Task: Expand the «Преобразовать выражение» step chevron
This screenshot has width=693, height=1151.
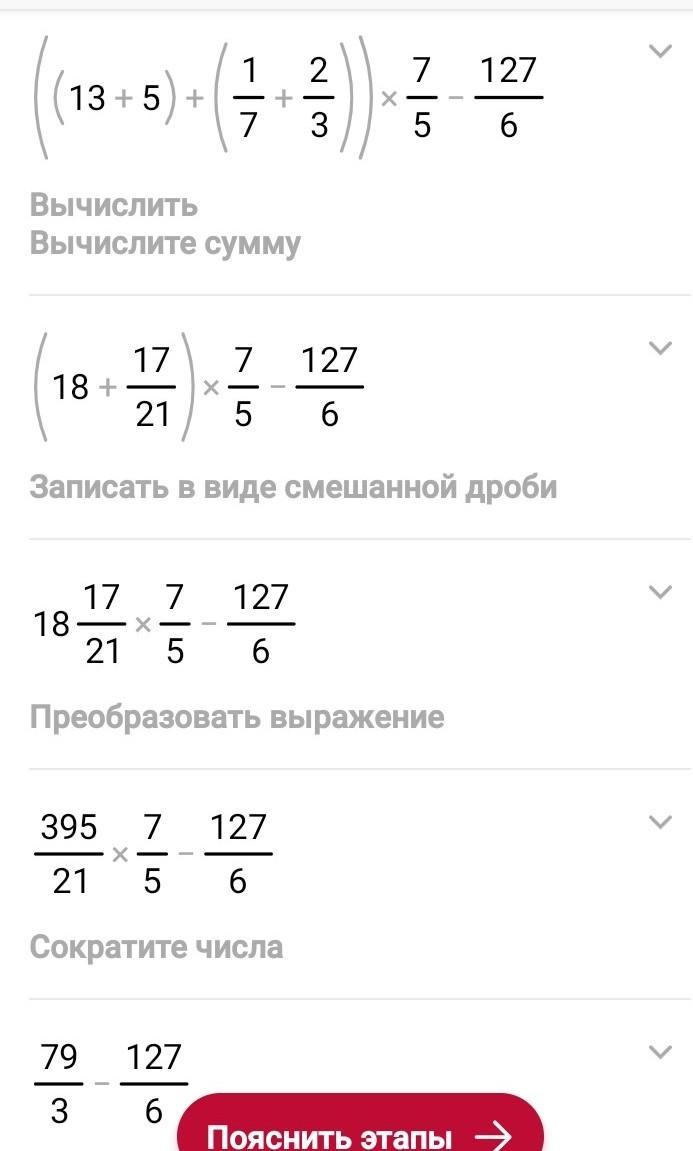Action: coord(660,592)
